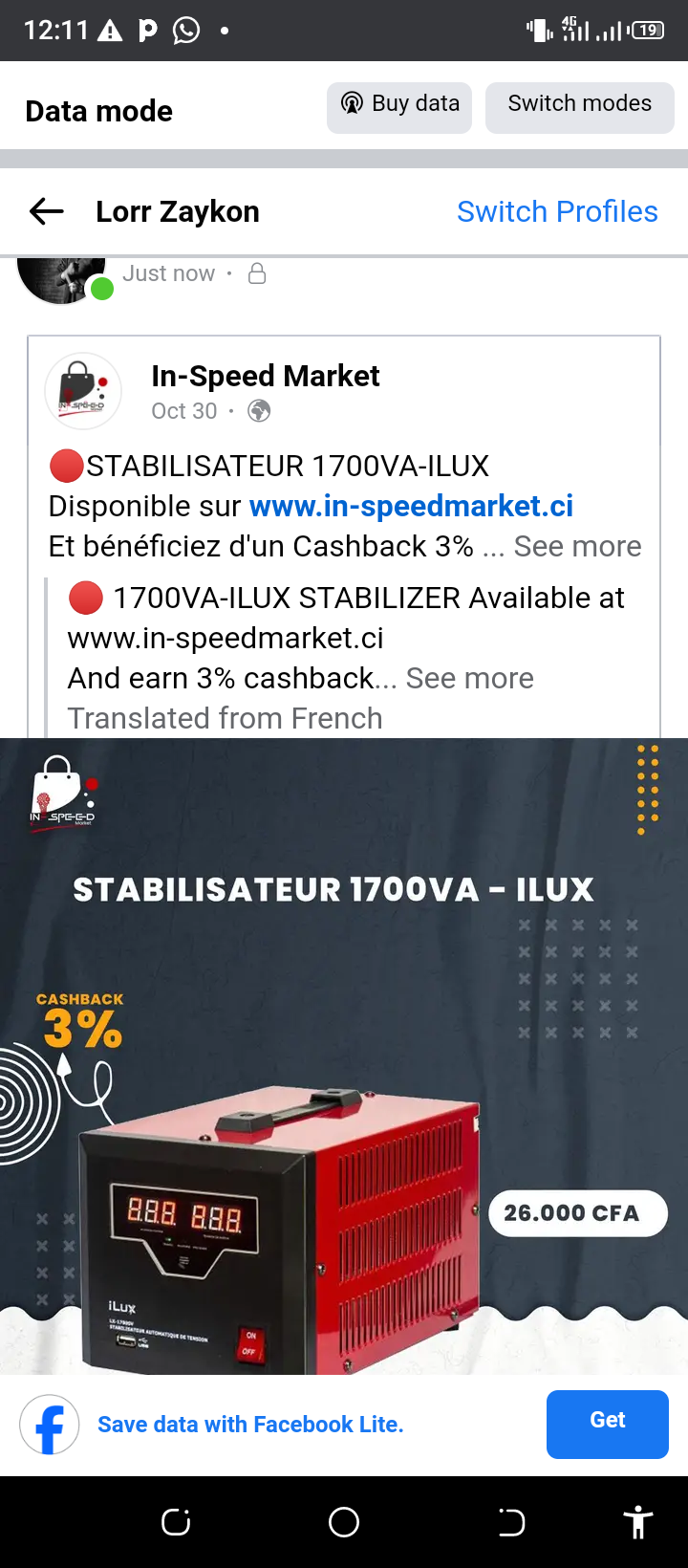Screen dimensions: 688x1568
Task: Tap the Buy data button
Action: (399, 107)
